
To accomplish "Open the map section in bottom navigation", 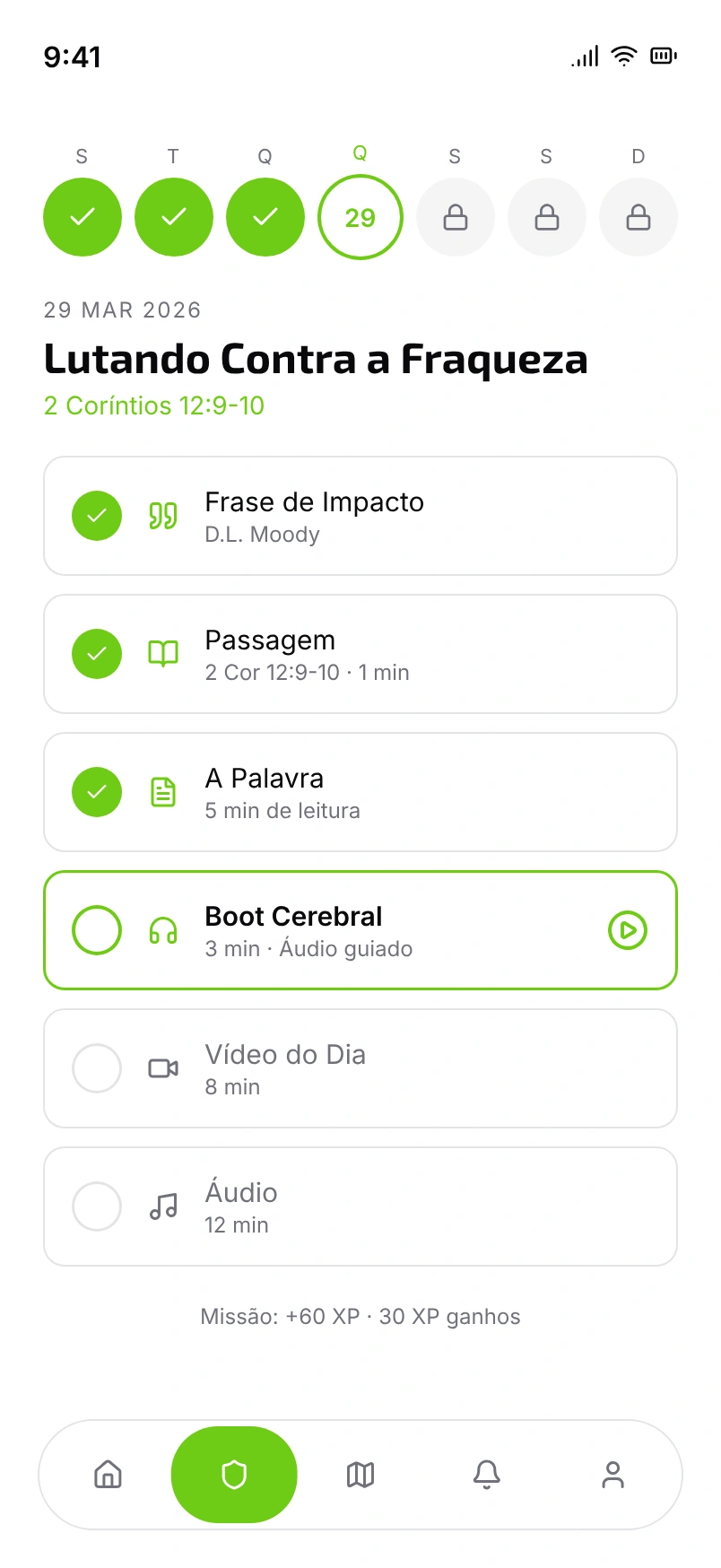I will pos(360,1475).
